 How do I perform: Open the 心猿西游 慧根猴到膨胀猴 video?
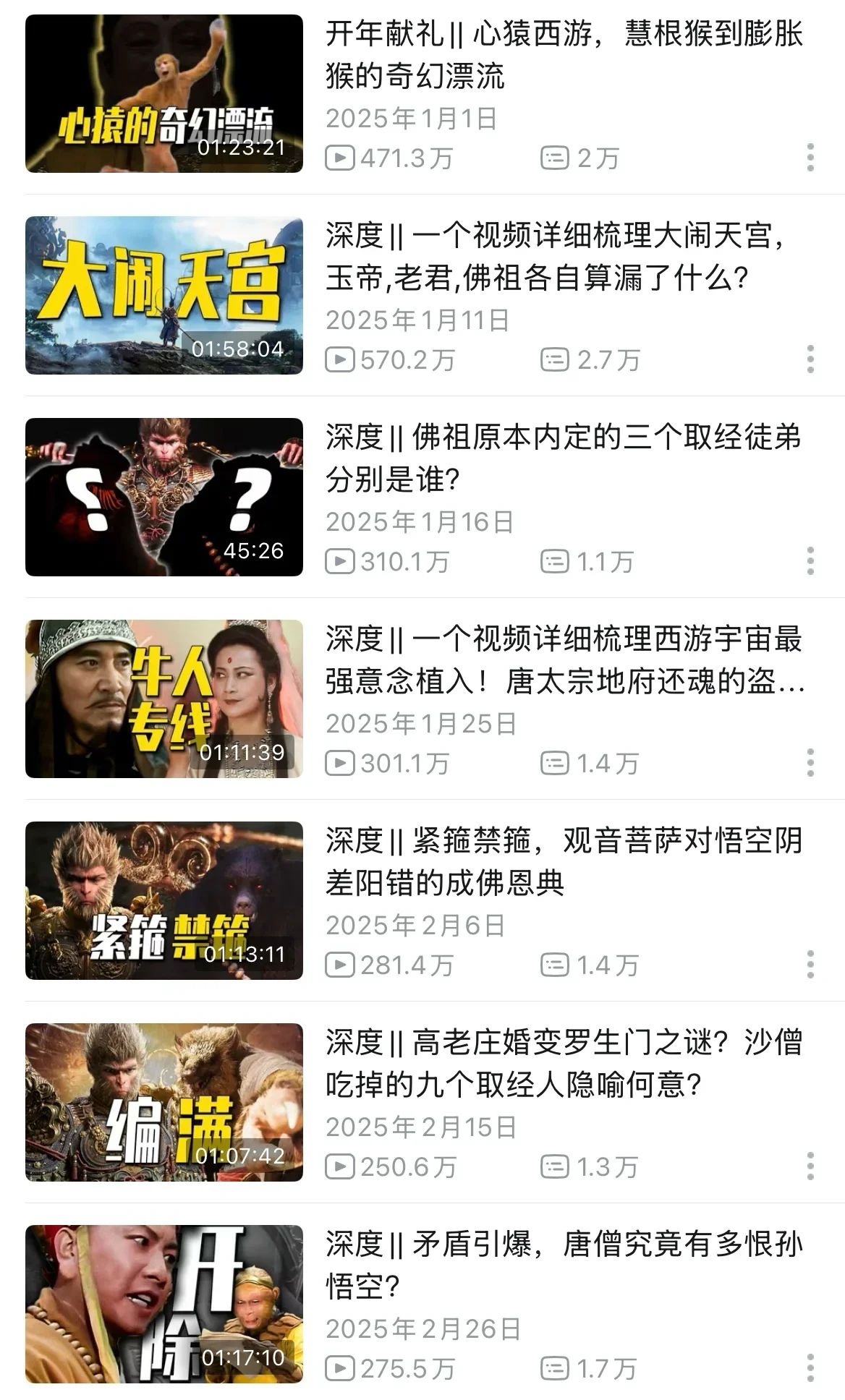click(164, 93)
